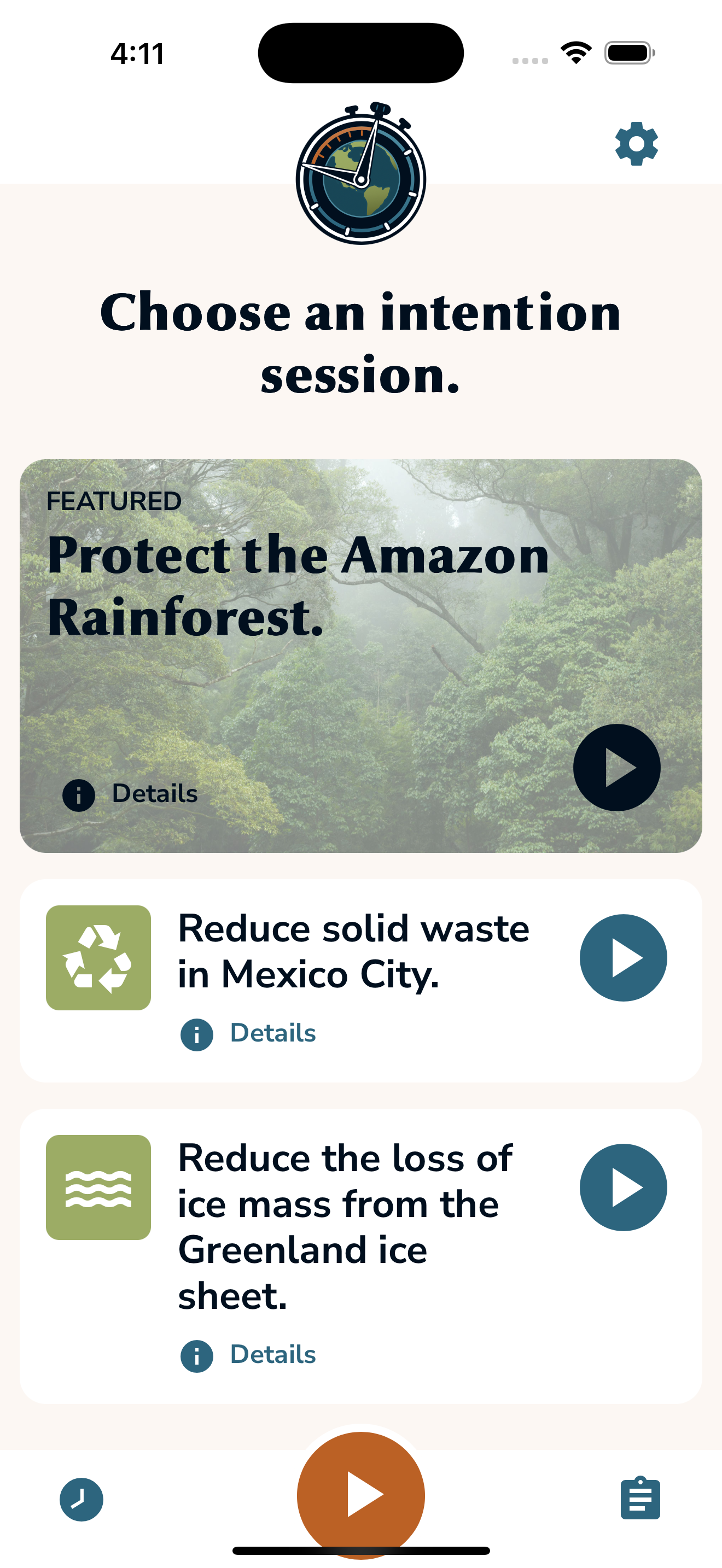
Task: Open the settings gear
Action: click(x=636, y=144)
